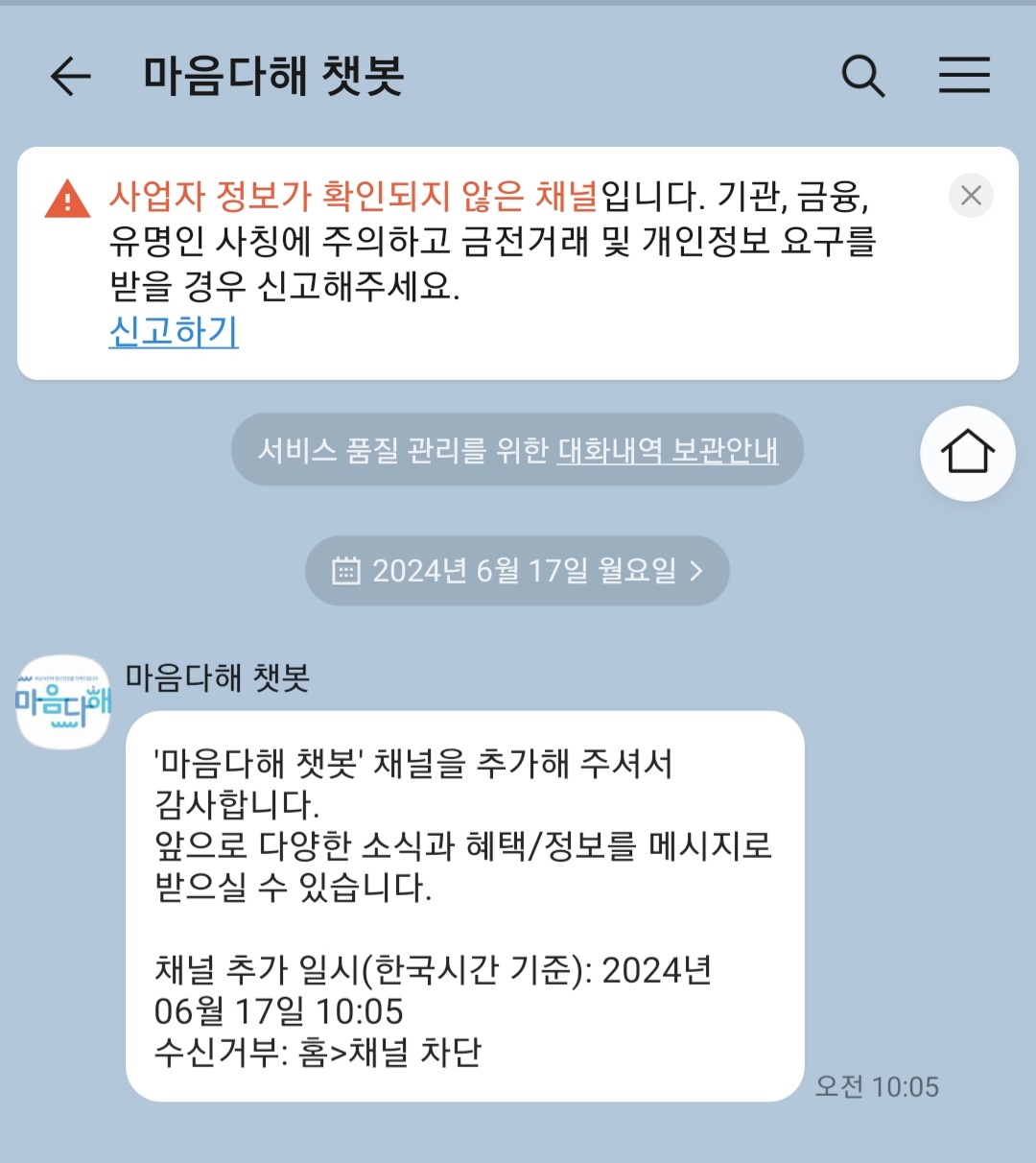Open the 2024년 6월 17일 date picker
1036x1163 pixels.
pos(517,571)
